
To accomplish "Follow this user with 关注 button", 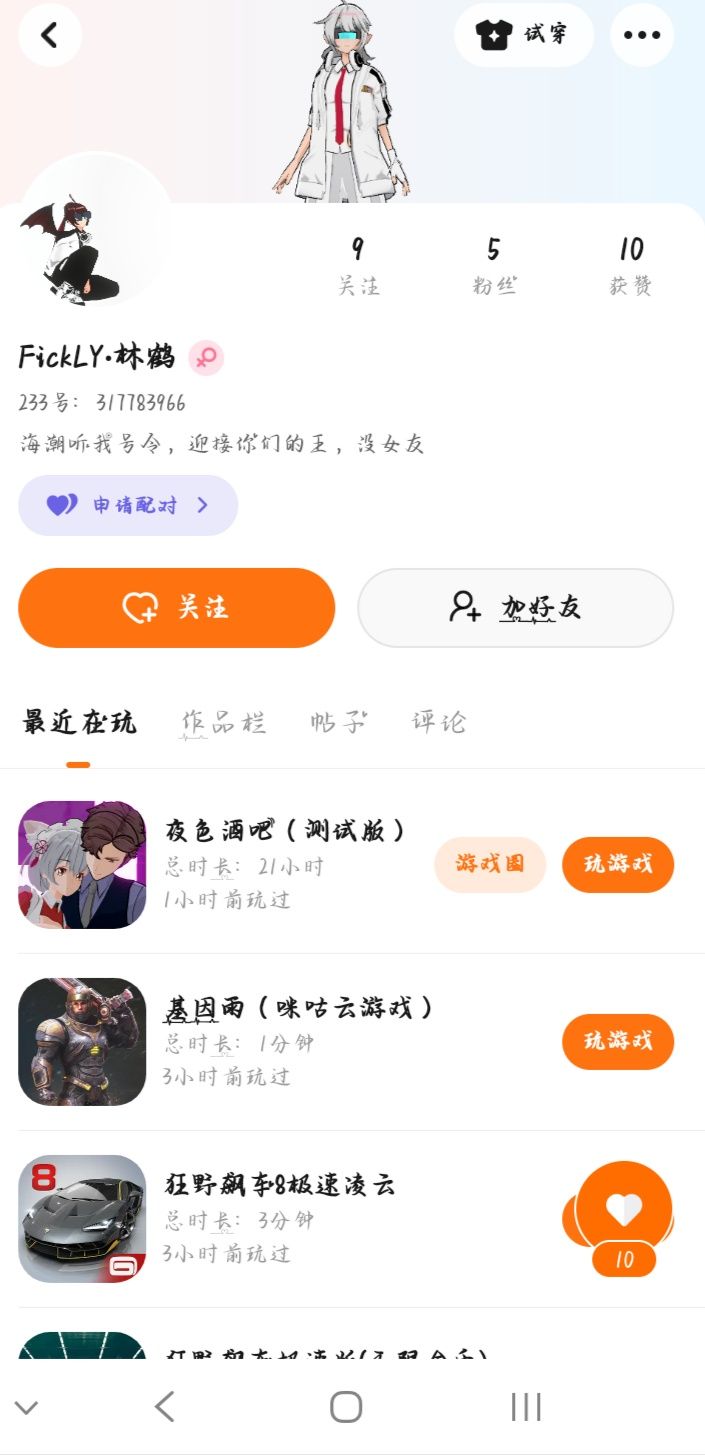I will pos(176,607).
